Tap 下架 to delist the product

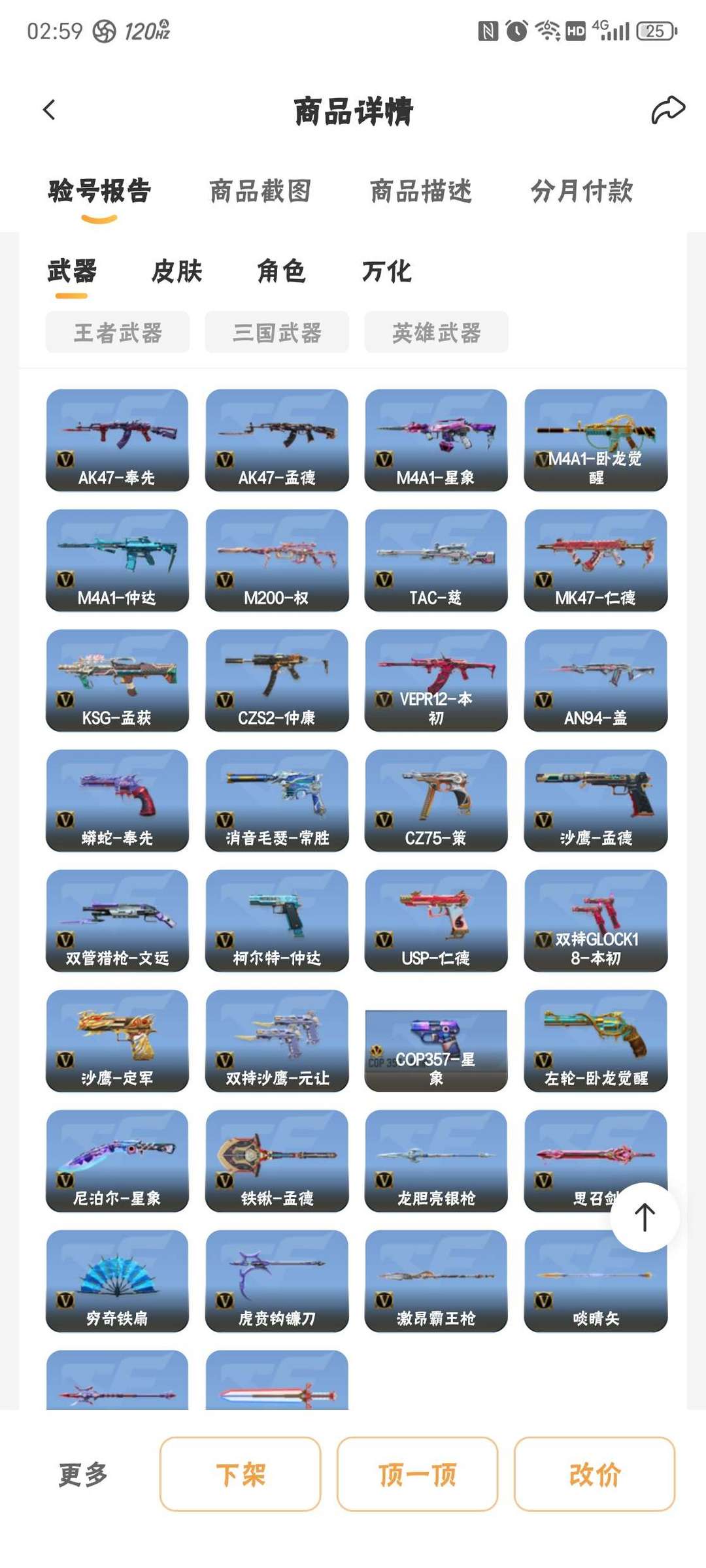241,1475
